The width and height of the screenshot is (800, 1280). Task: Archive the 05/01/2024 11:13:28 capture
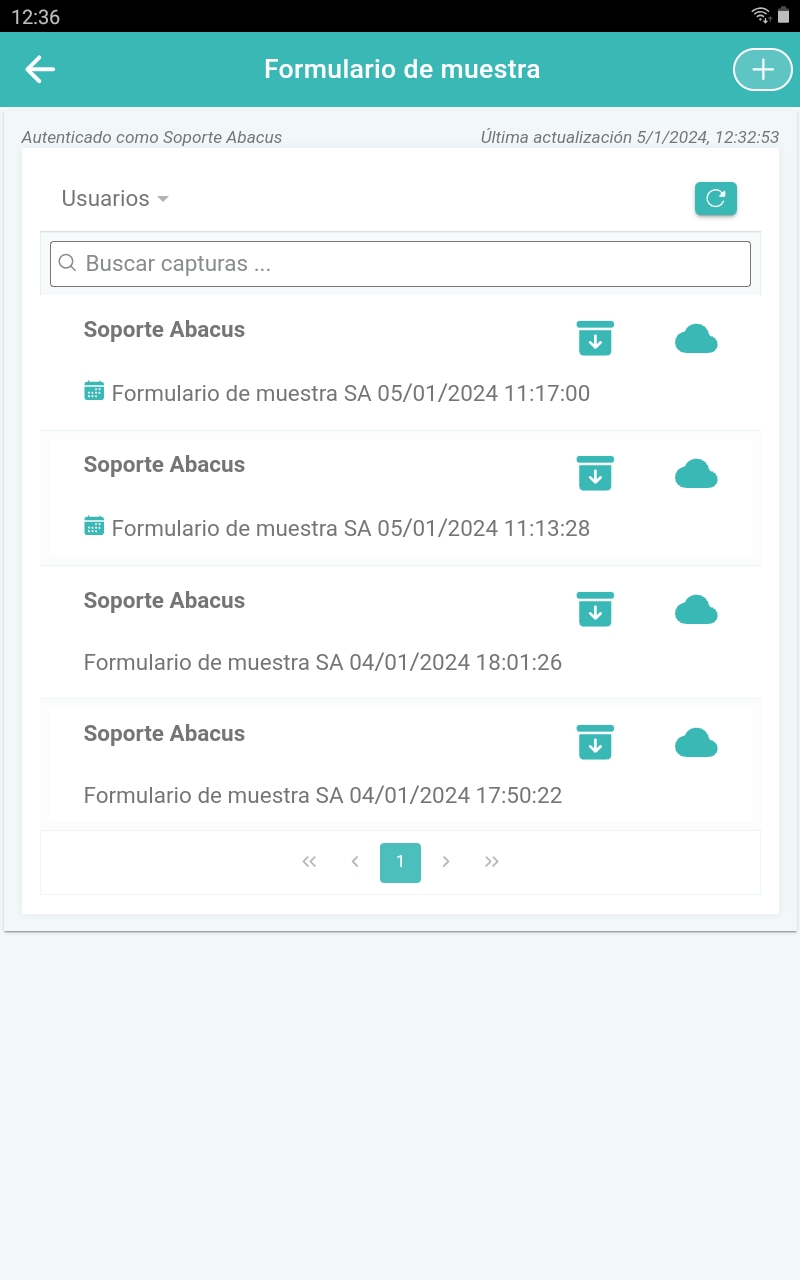595,474
